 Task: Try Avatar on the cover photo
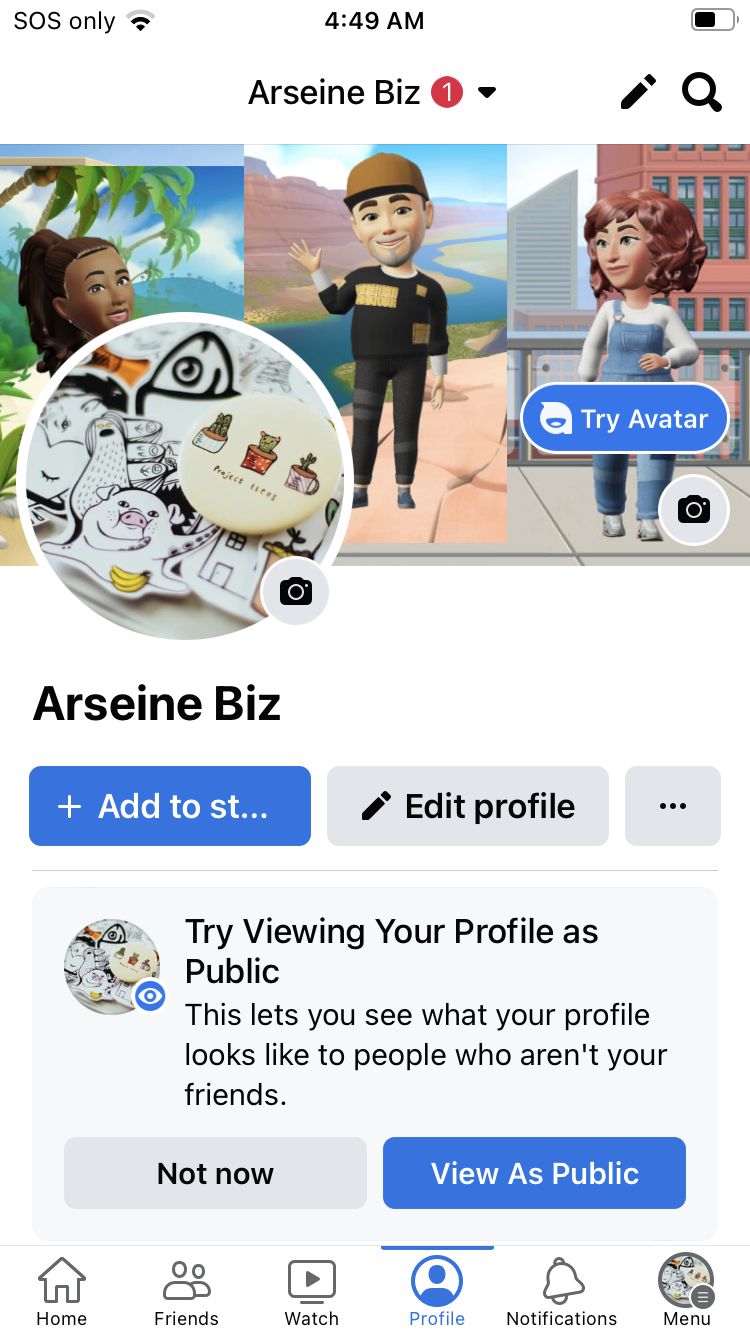[x=625, y=419]
